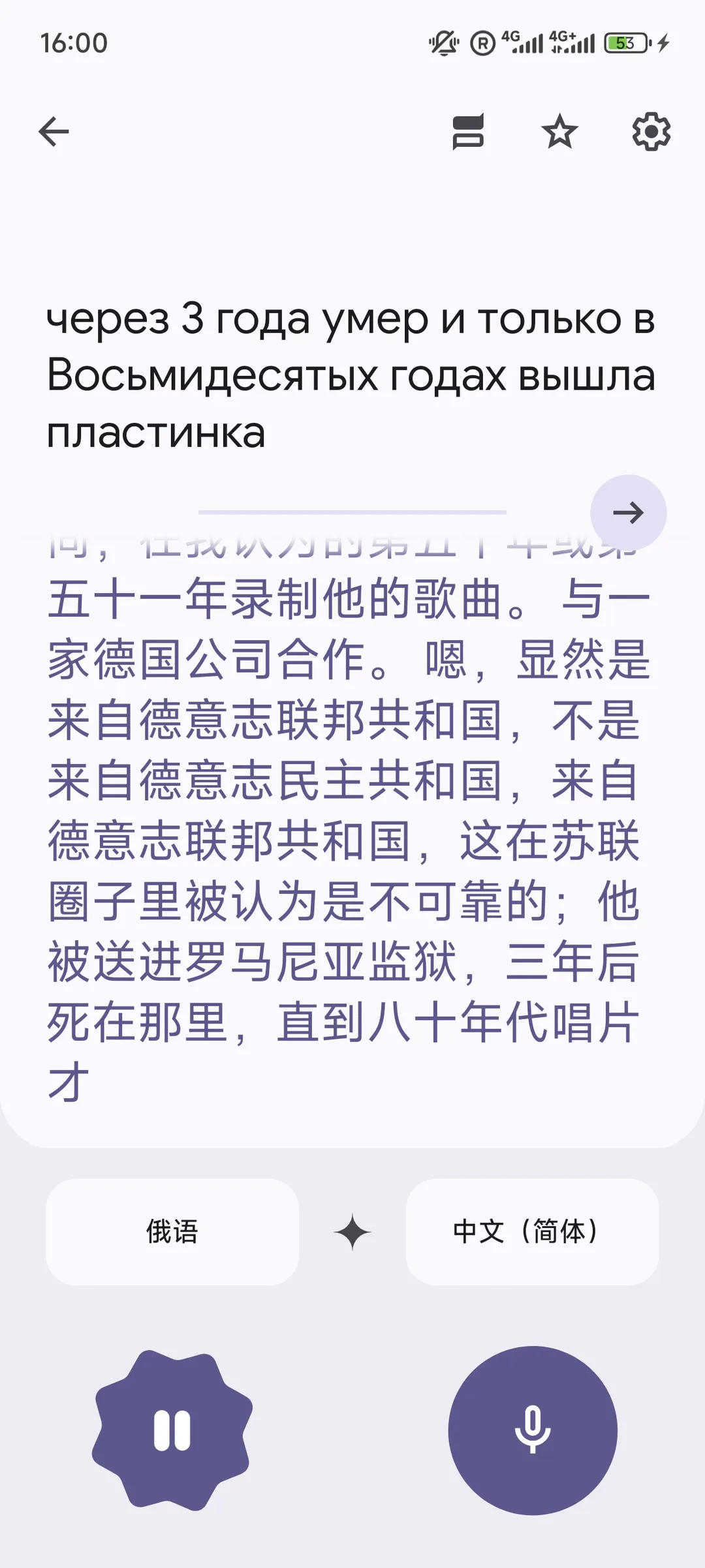Tap the back arrow to exit translation

[52, 131]
